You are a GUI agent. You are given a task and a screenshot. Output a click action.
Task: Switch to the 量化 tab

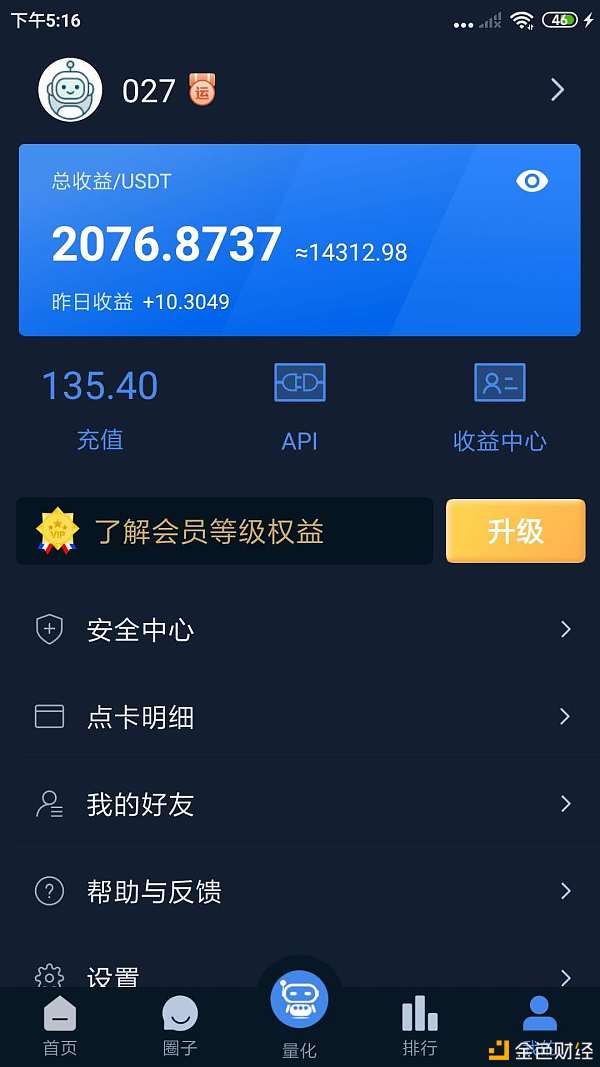click(299, 1012)
